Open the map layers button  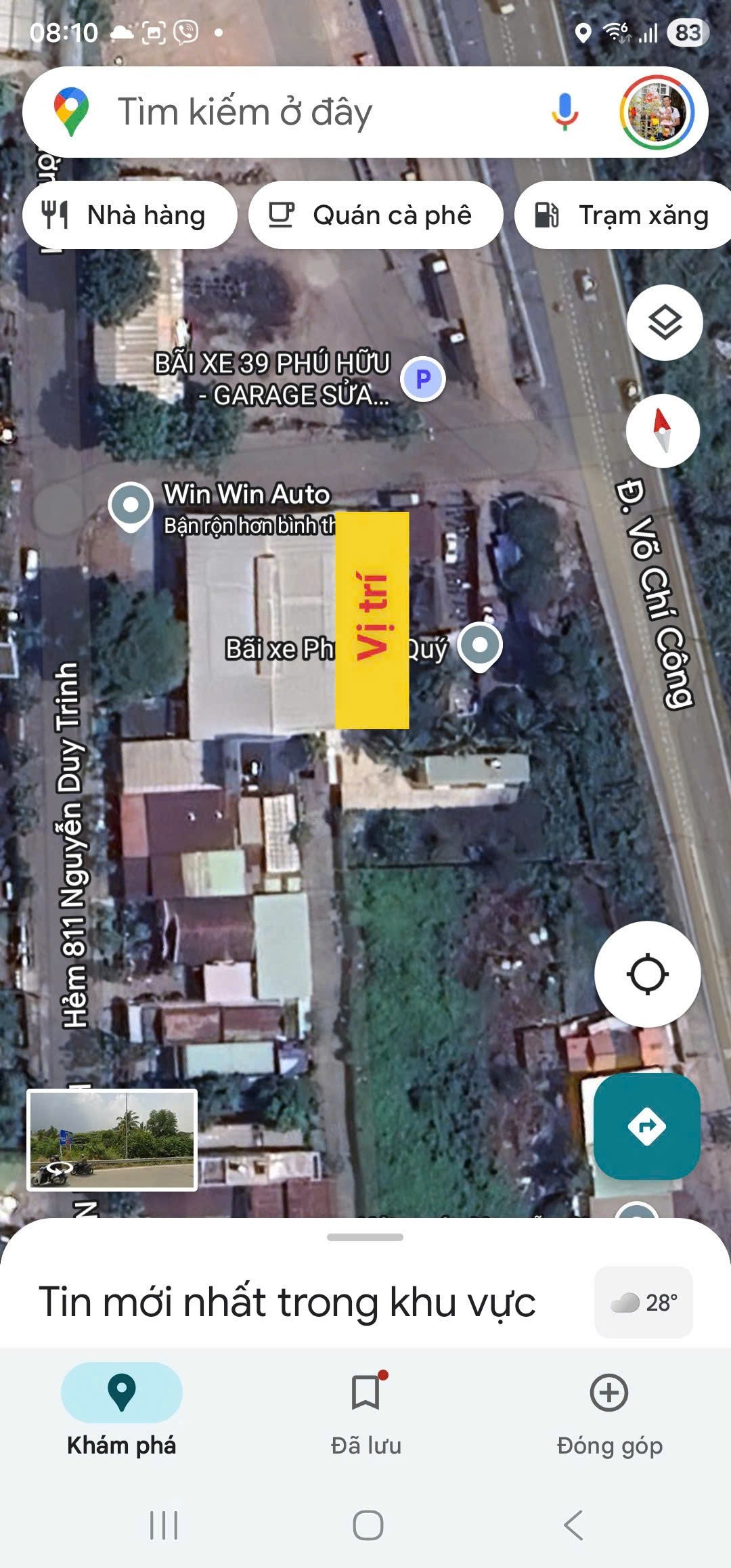(665, 322)
